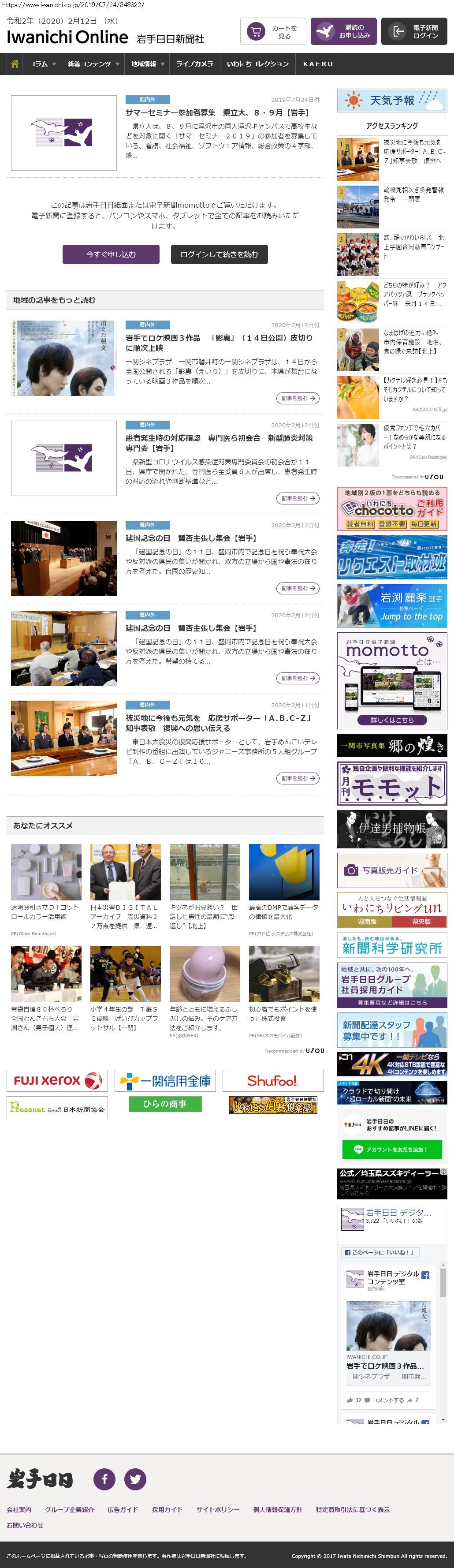This screenshot has width=454, height=1568.
Task: Open the momotto 詳しくはこちら banner
Action: click(393, 720)
